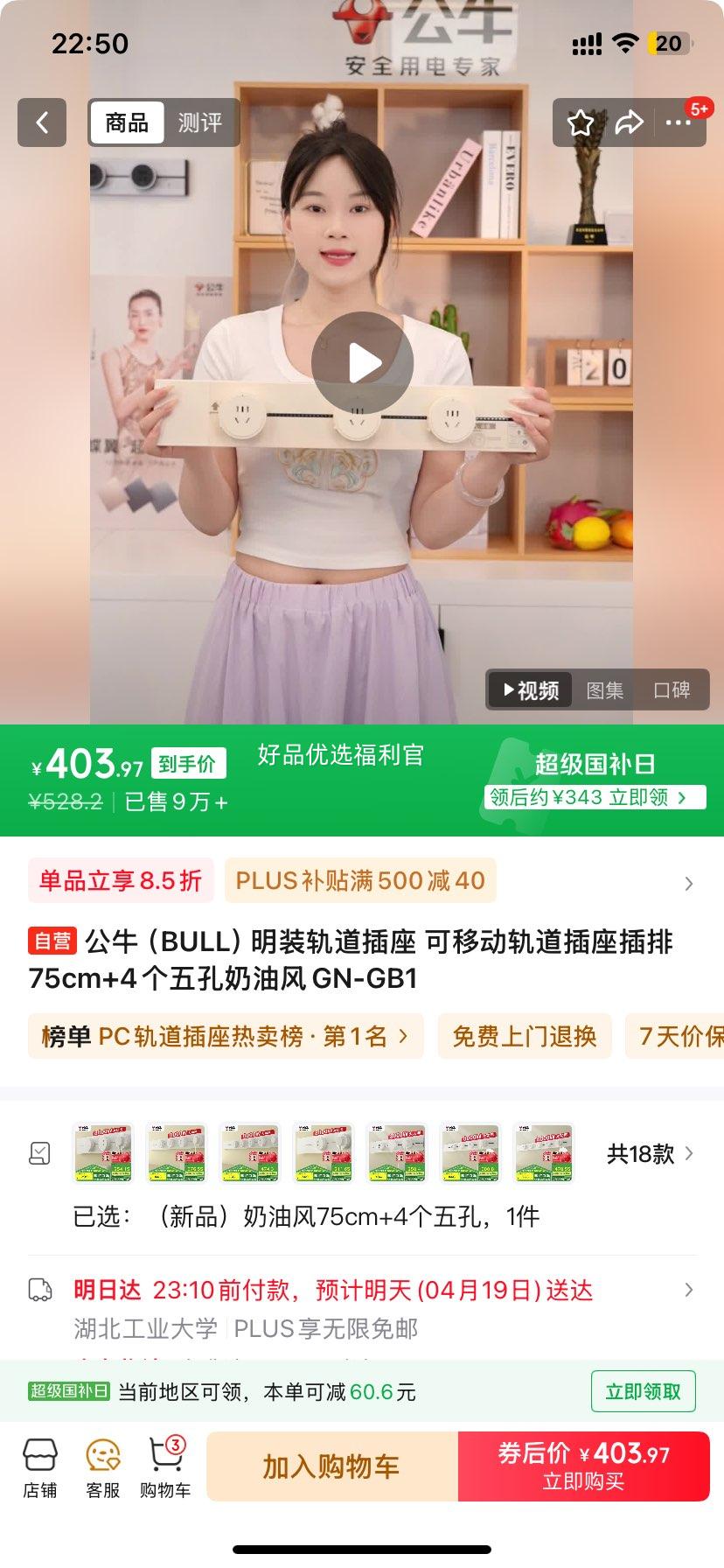This screenshot has width=724, height=1568.
Task: Select the first product variant thumbnail
Action: point(102,1153)
